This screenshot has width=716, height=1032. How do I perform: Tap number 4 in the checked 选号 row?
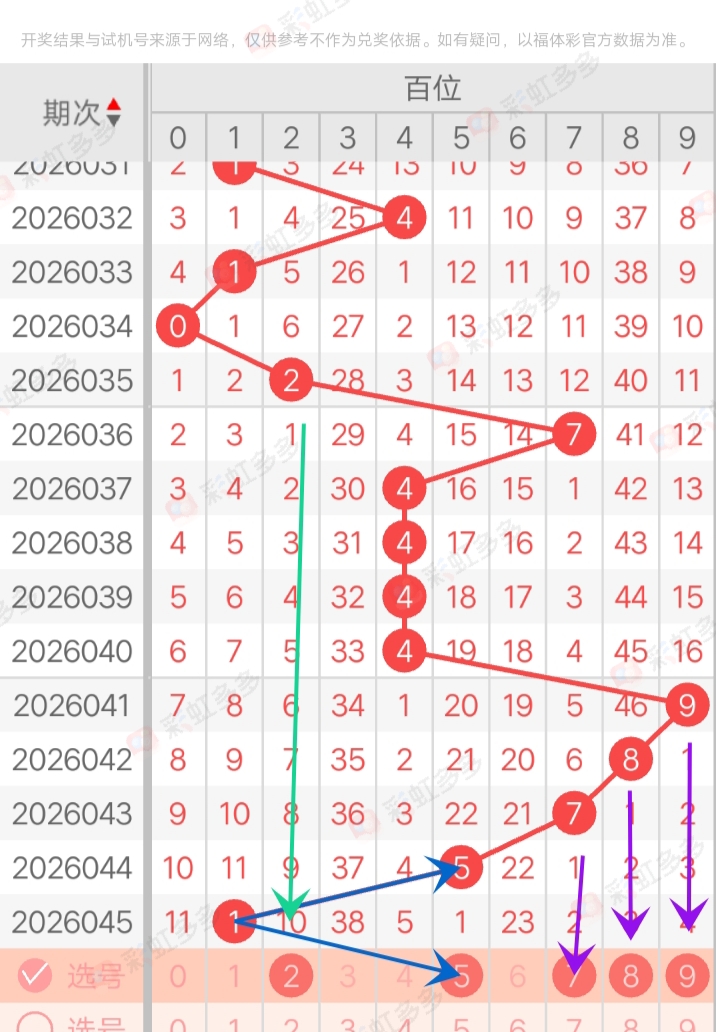point(404,976)
